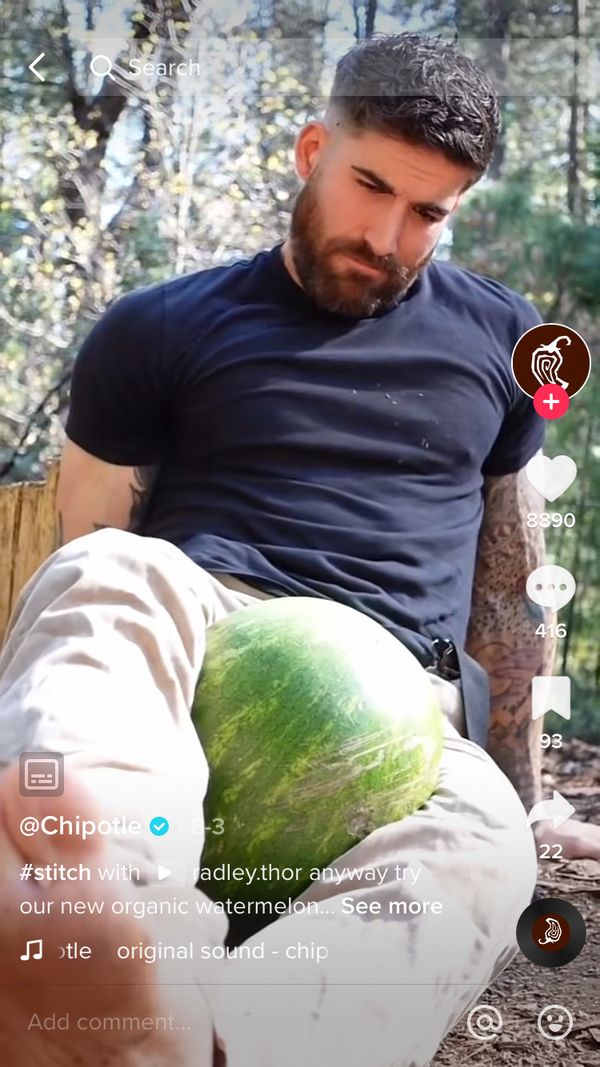Open the original sound track
600x1067 pixels.
(220, 951)
